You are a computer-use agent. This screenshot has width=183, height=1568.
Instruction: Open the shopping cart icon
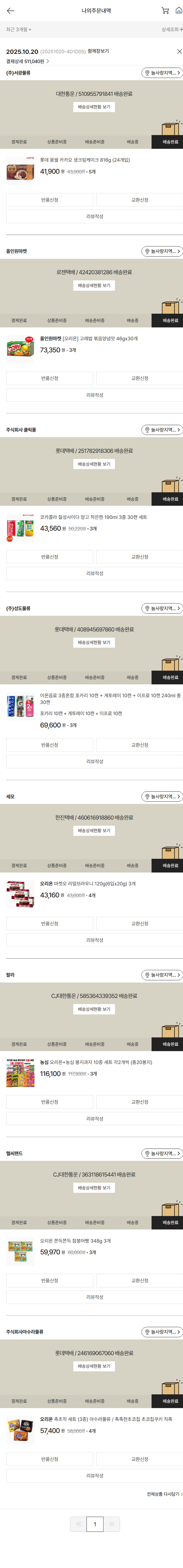(x=165, y=10)
